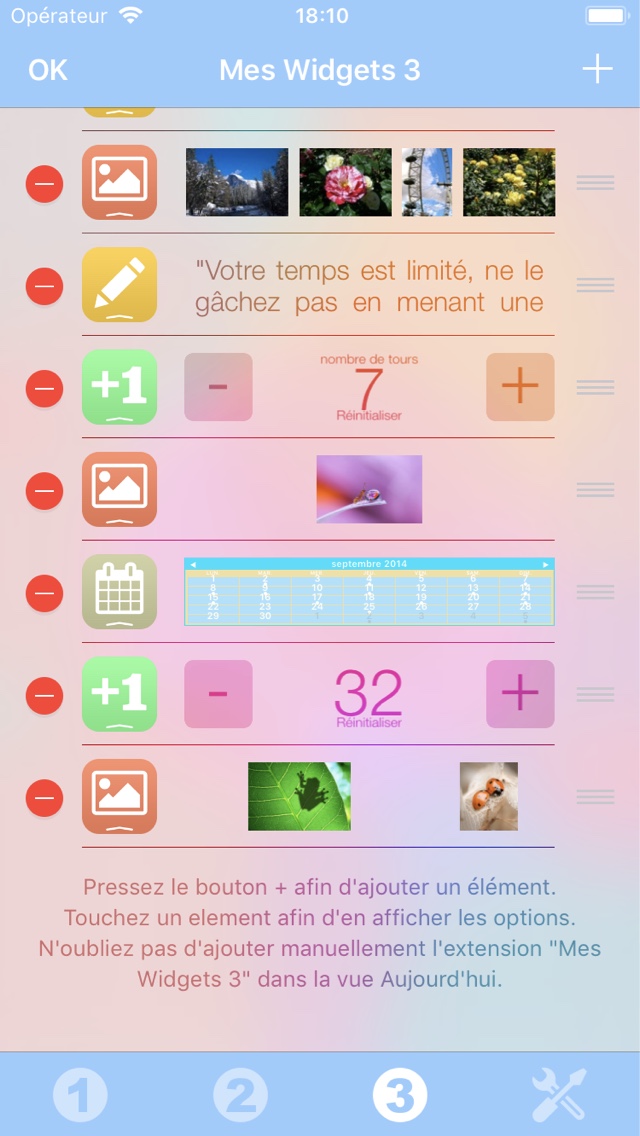Switch to widget page 2
The height and width of the screenshot is (1136, 640).
pyautogui.click(x=240, y=1096)
